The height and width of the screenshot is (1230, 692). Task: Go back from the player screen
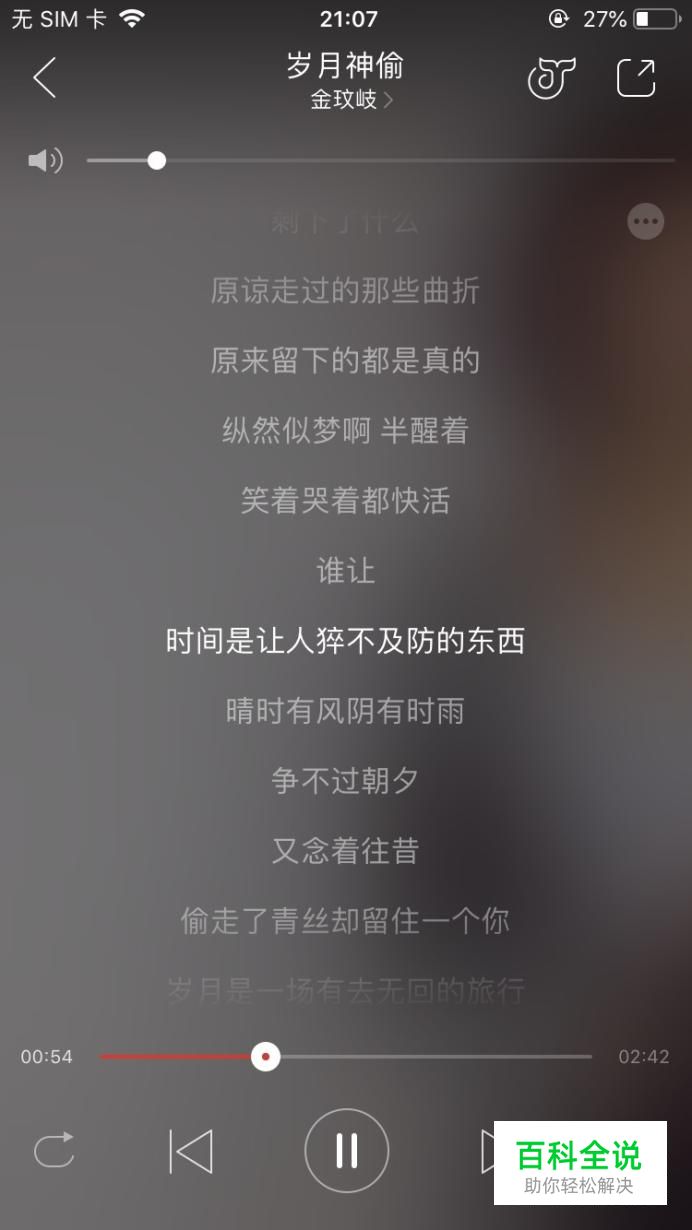pyautogui.click(x=44, y=78)
